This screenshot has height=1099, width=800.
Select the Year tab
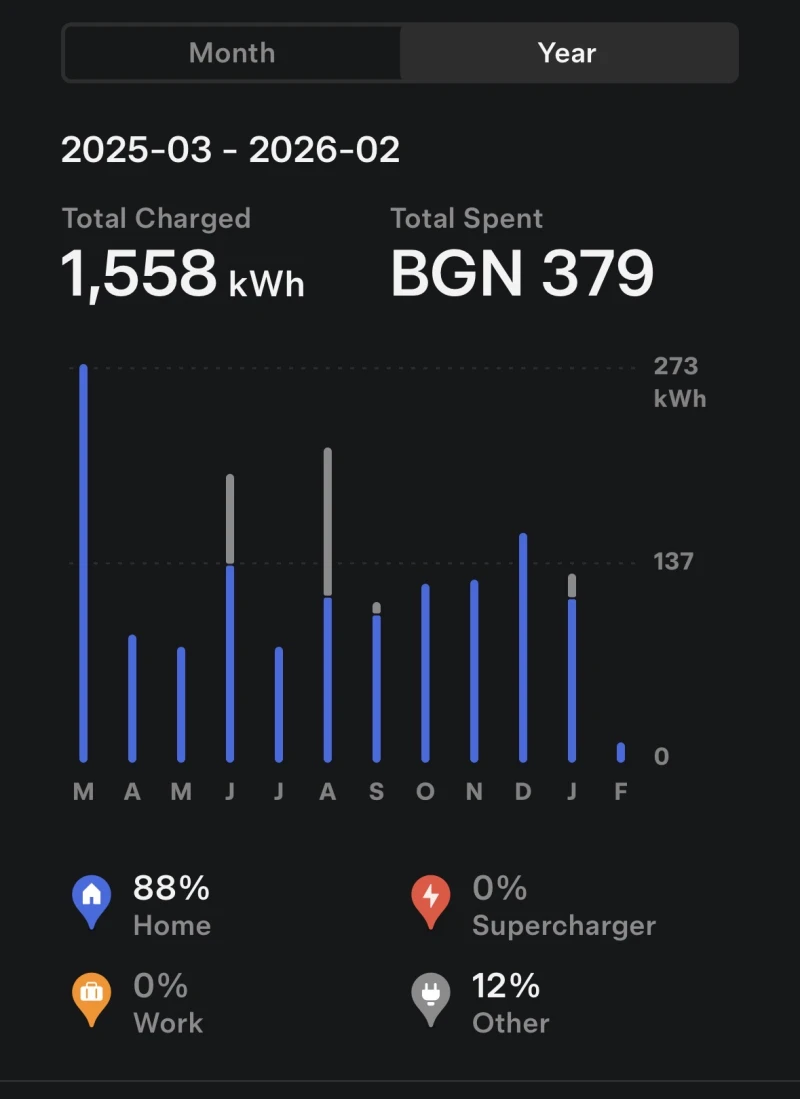click(x=566, y=53)
